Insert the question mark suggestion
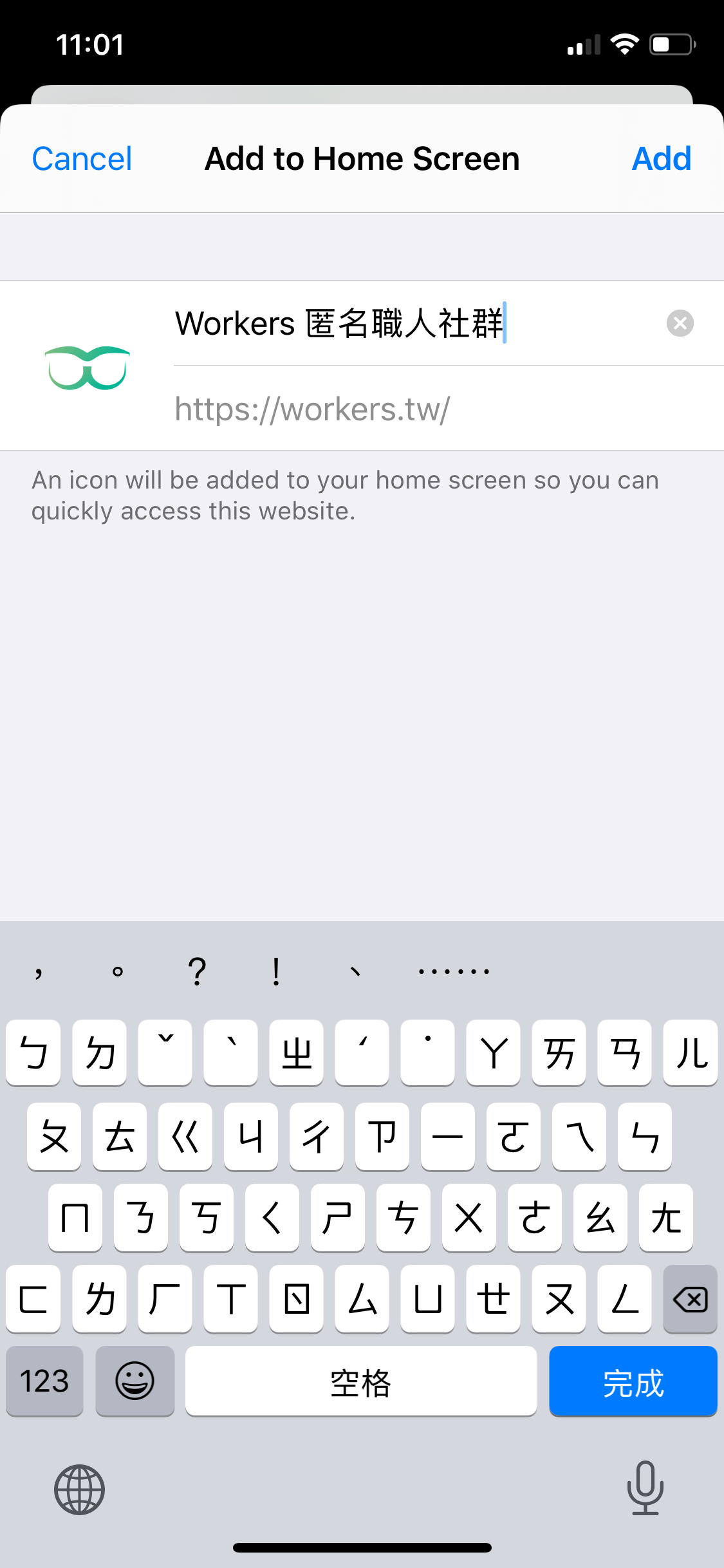Viewport: 724px width, 1568px height. click(197, 971)
